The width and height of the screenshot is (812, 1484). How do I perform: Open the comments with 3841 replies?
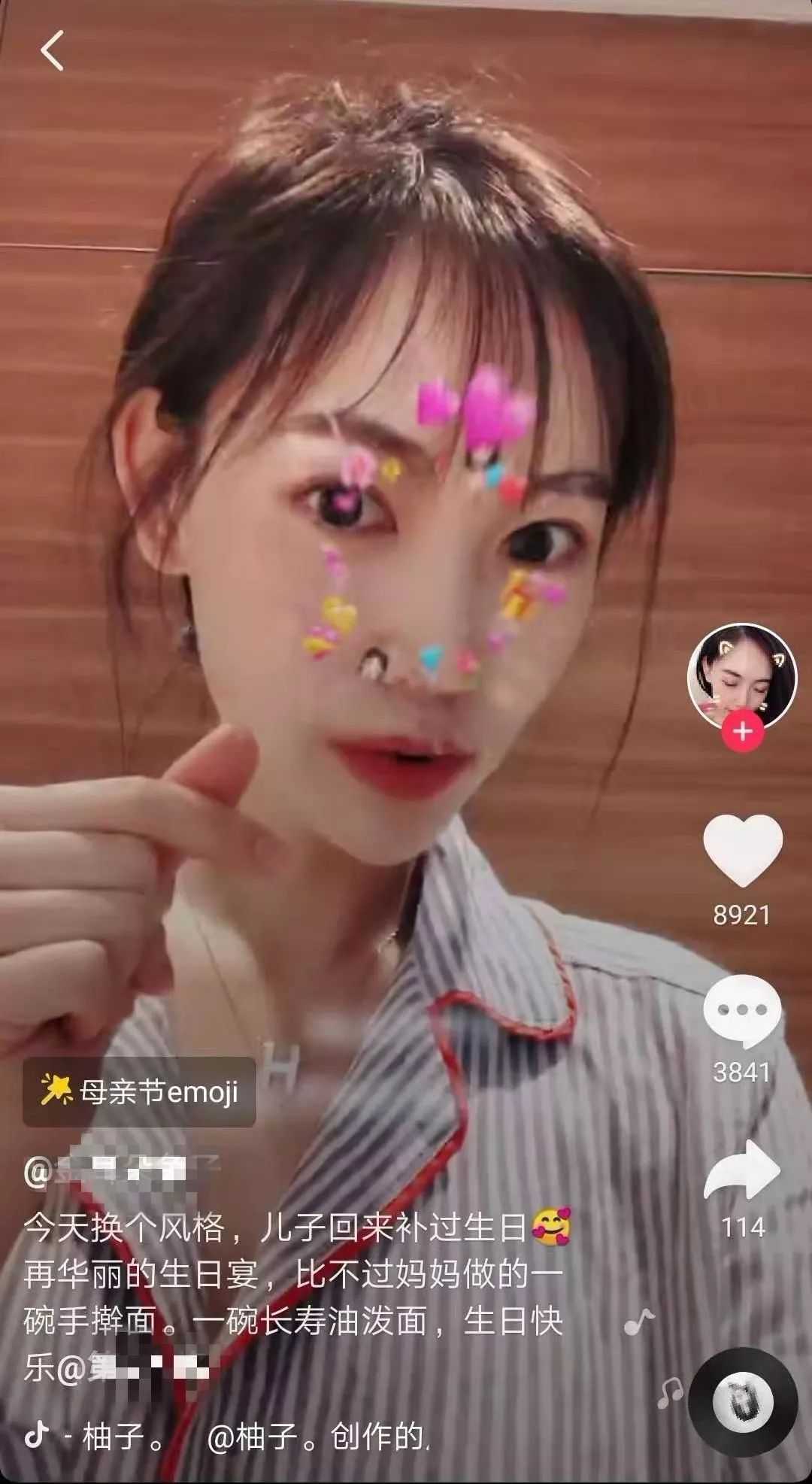pyautogui.click(x=742, y=1012)
